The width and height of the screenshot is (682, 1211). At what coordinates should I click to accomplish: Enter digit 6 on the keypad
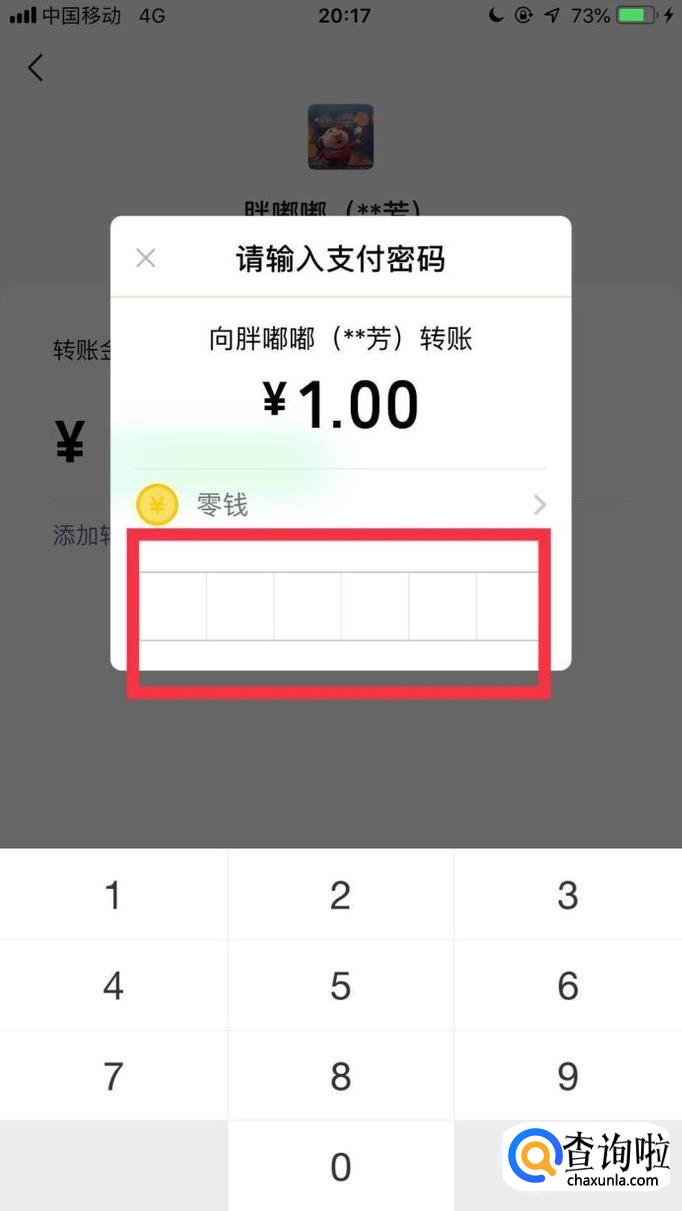point(568,985)
